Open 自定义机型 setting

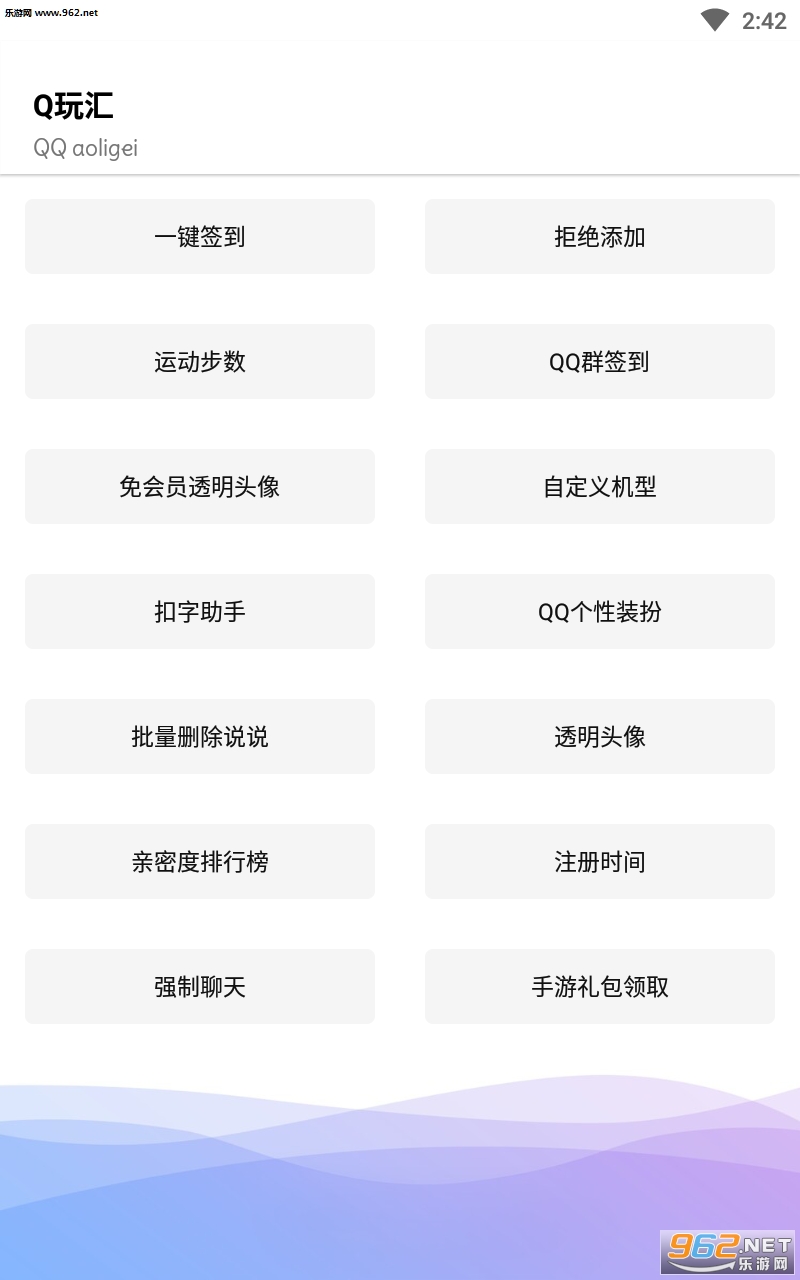[x=600, y=486]
